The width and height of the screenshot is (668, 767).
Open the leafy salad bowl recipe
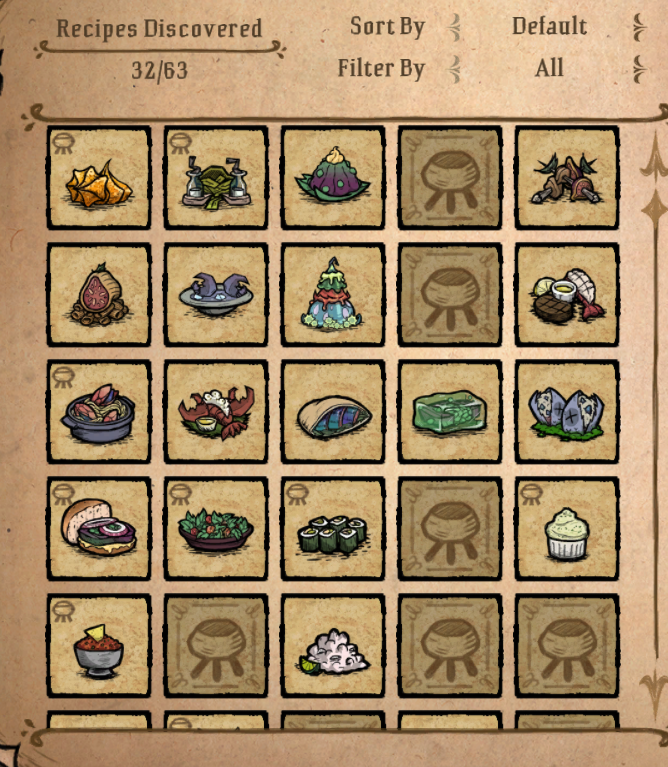coord(216,529)
